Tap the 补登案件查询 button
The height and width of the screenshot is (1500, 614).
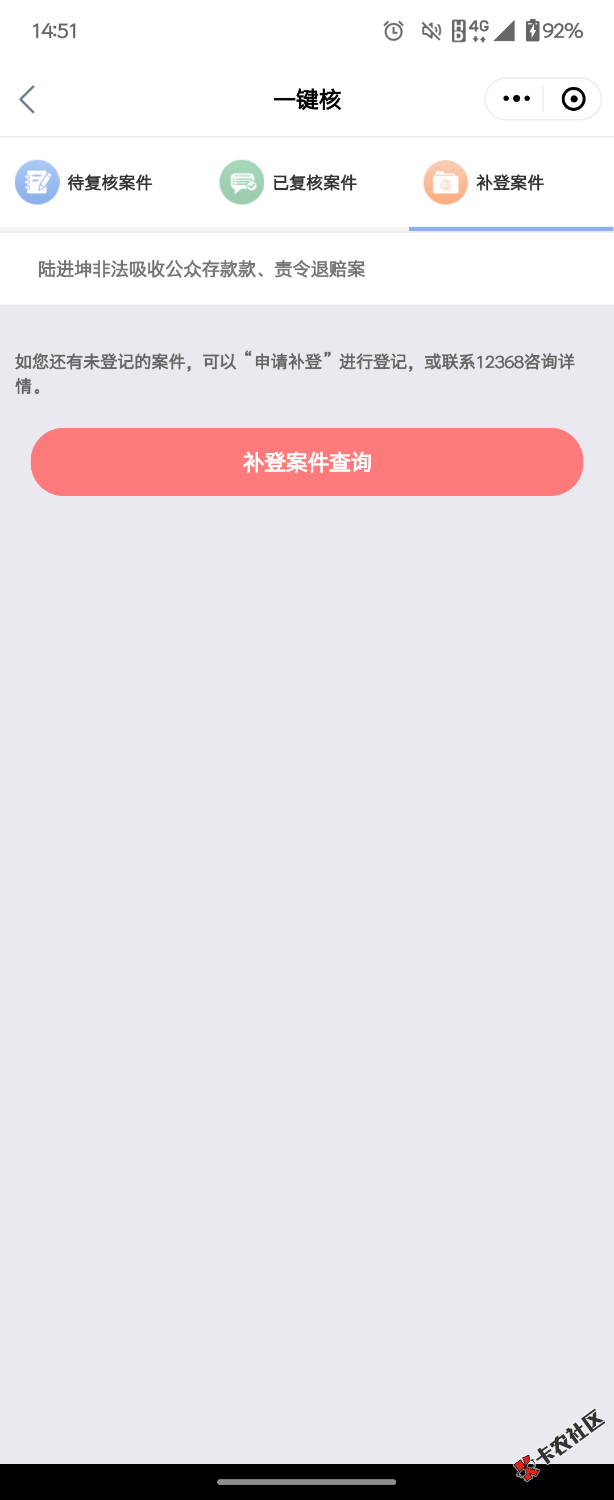click(x=307, y=462)
